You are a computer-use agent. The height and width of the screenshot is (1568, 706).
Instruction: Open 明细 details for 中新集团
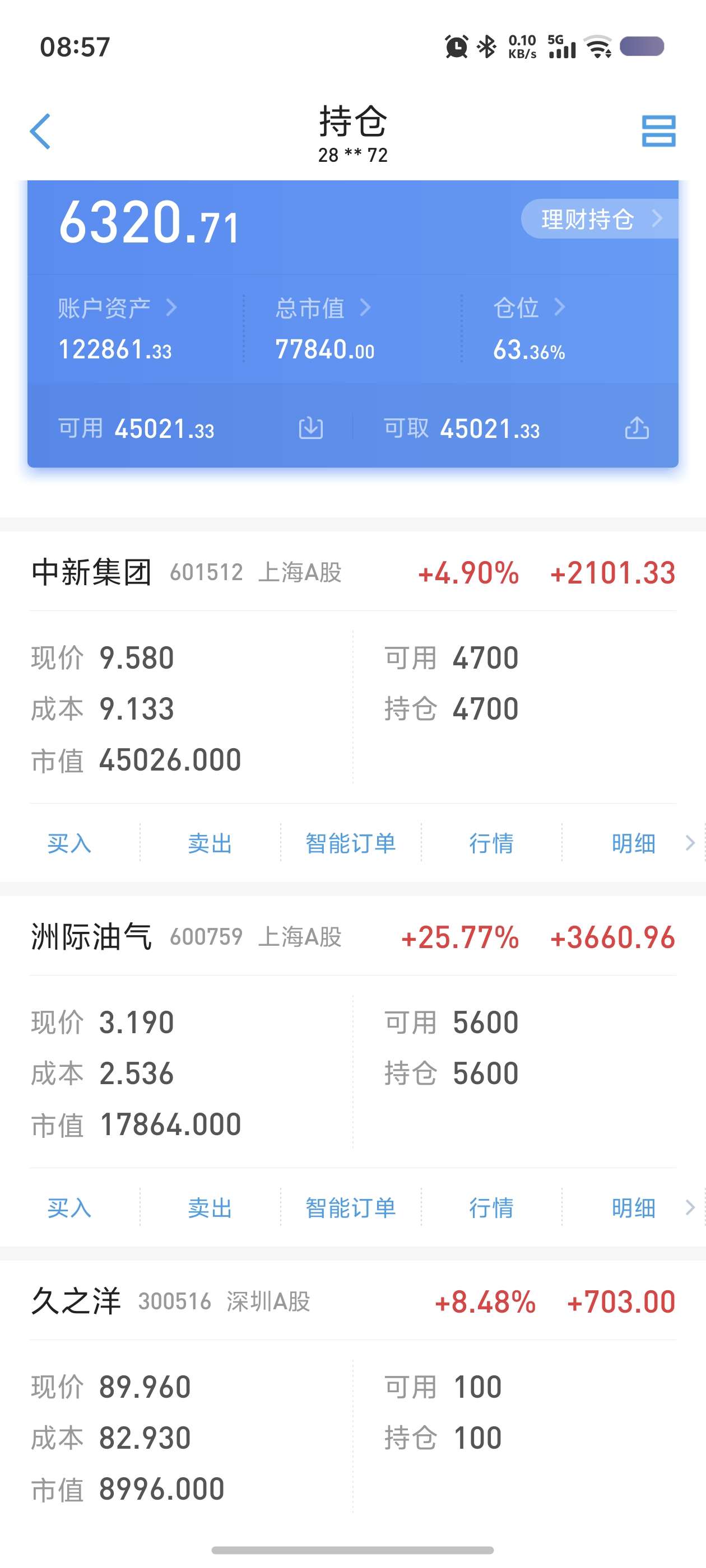tap(634, 843)
